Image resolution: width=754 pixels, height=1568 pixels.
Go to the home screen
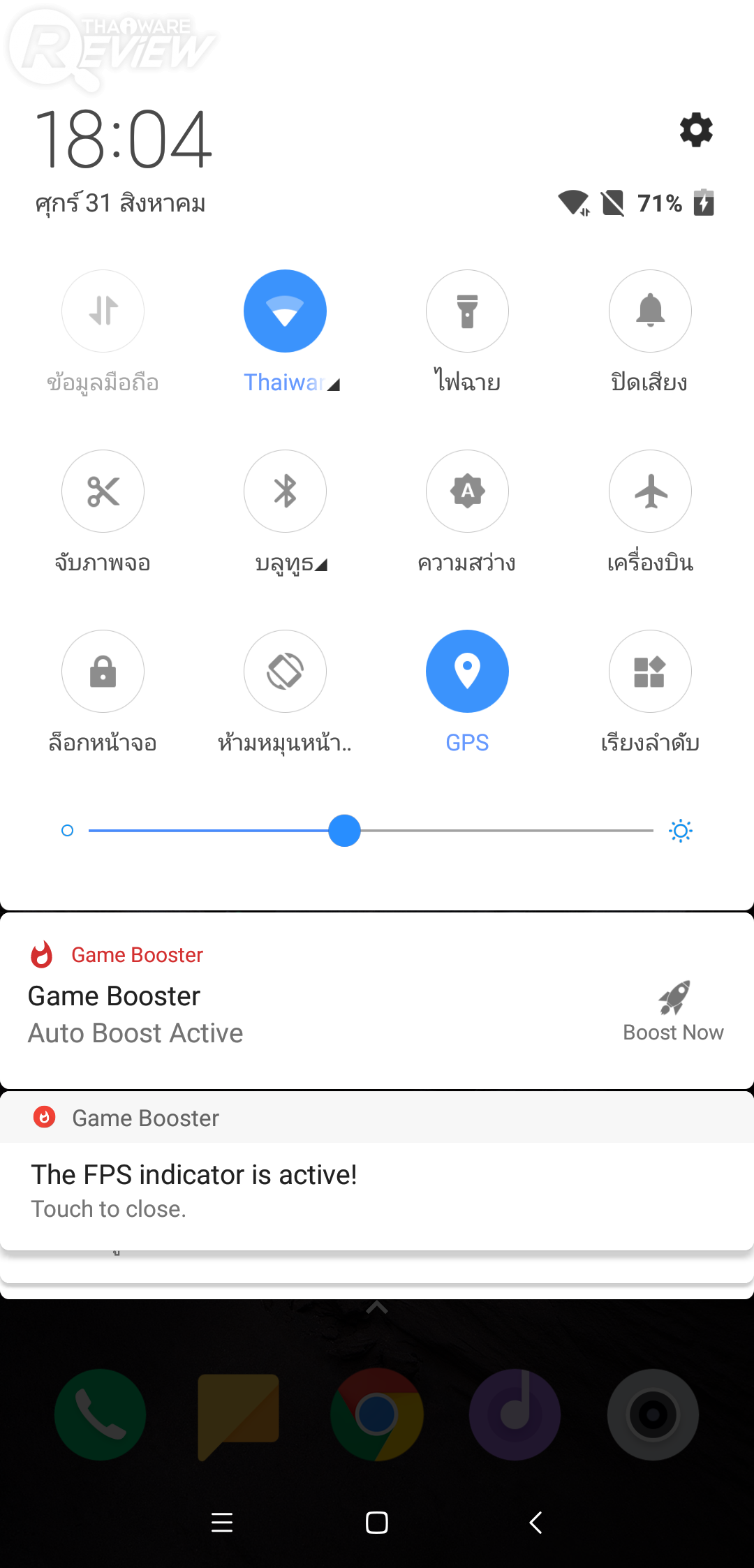[x=377, y=1523]
